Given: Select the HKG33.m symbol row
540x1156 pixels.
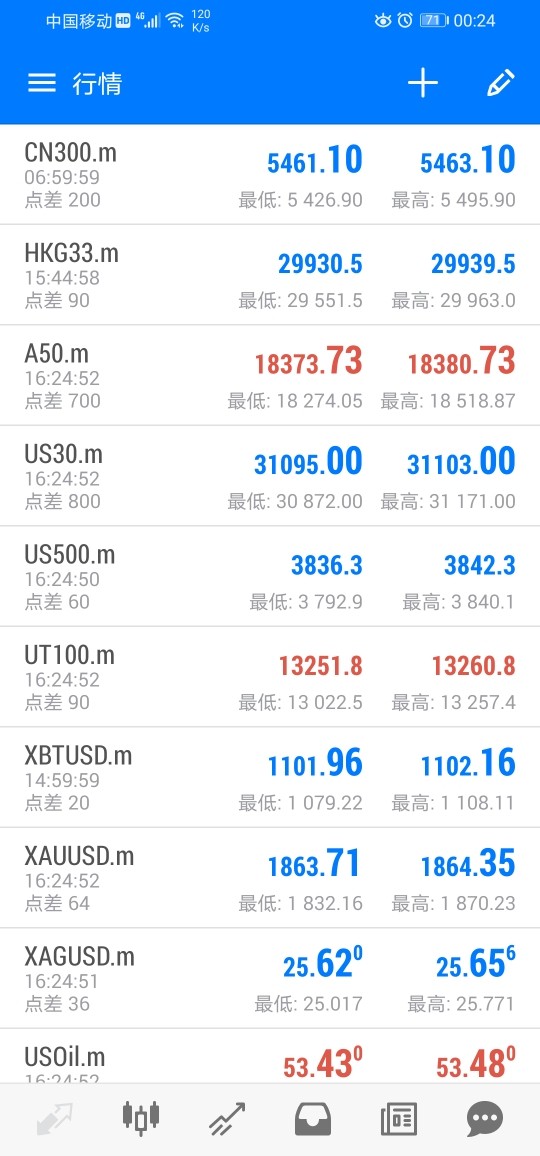Looking at the screenshot, I should pos(270,274).
